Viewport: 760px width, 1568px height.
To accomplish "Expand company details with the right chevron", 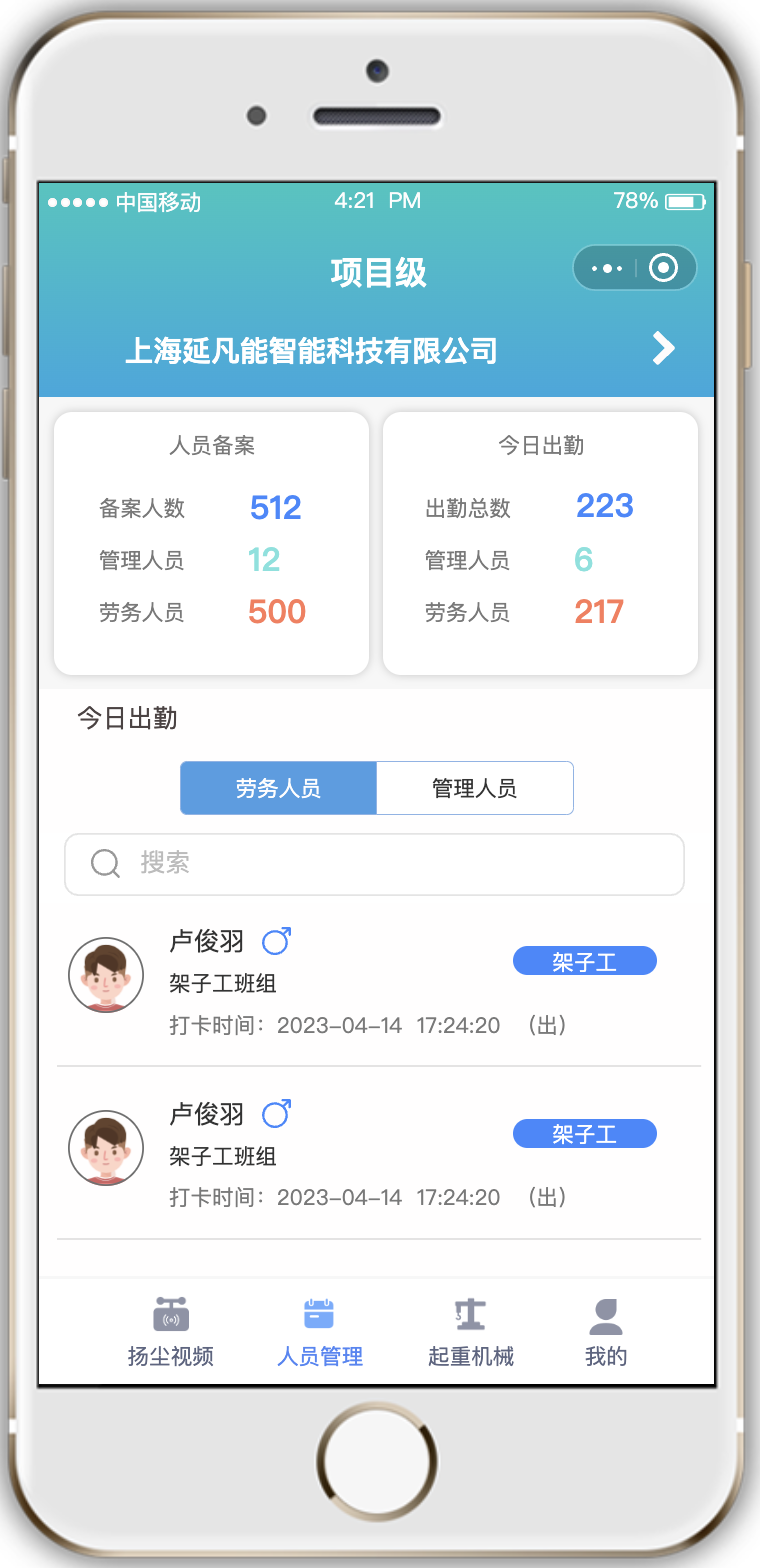I will point(663,348).
